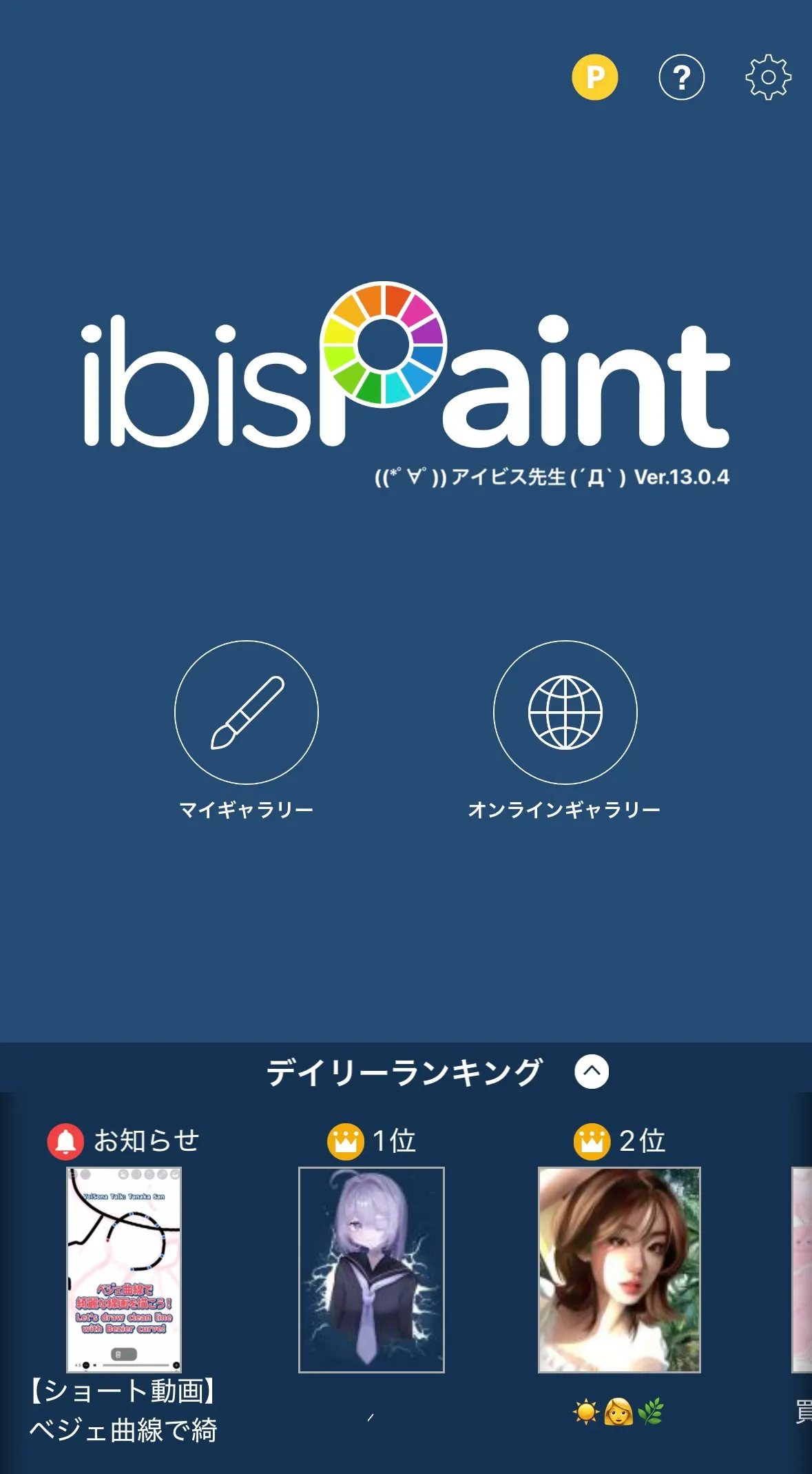Screen dimensions: 812x1474
Task: Open the settings gear
Action: click(x=768, y=77)
